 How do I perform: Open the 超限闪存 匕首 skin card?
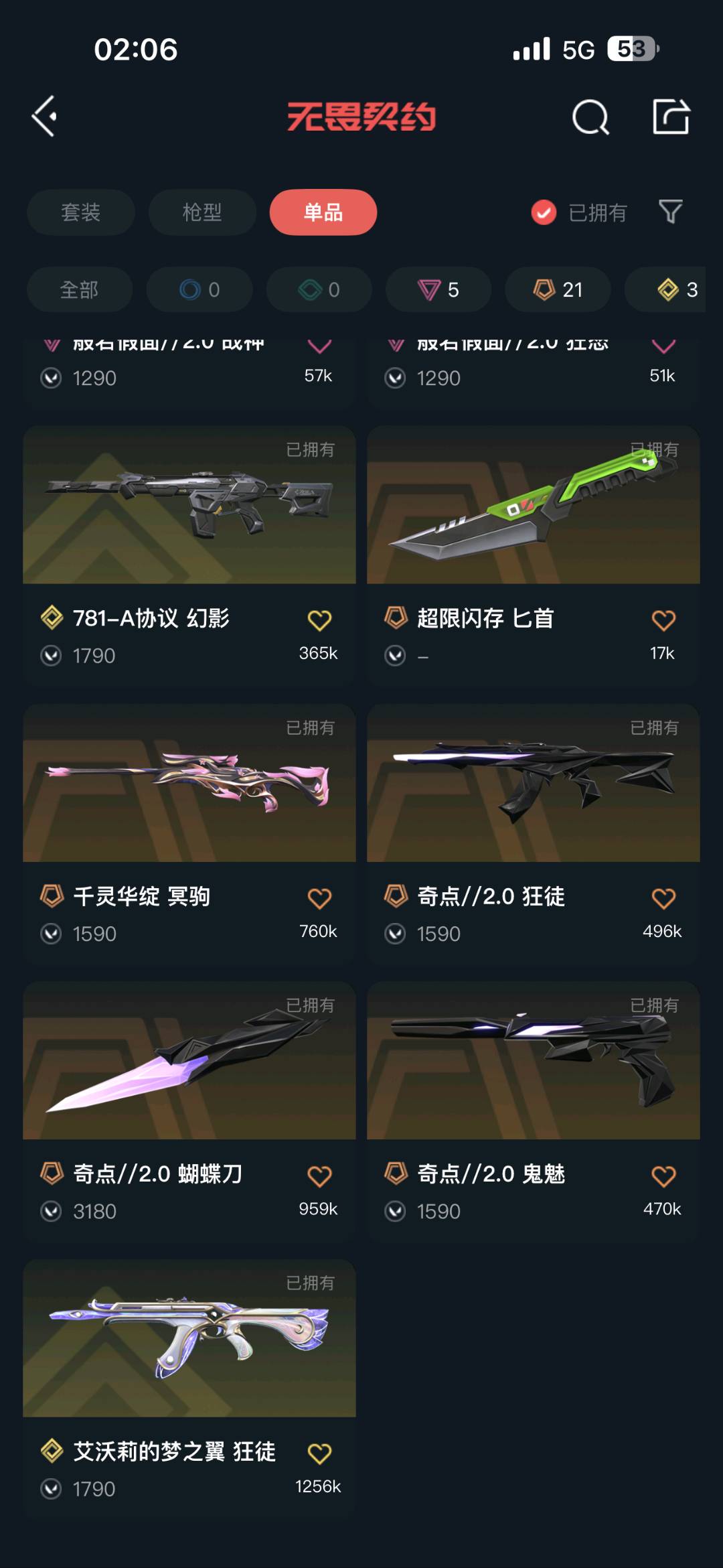[533, 522]
